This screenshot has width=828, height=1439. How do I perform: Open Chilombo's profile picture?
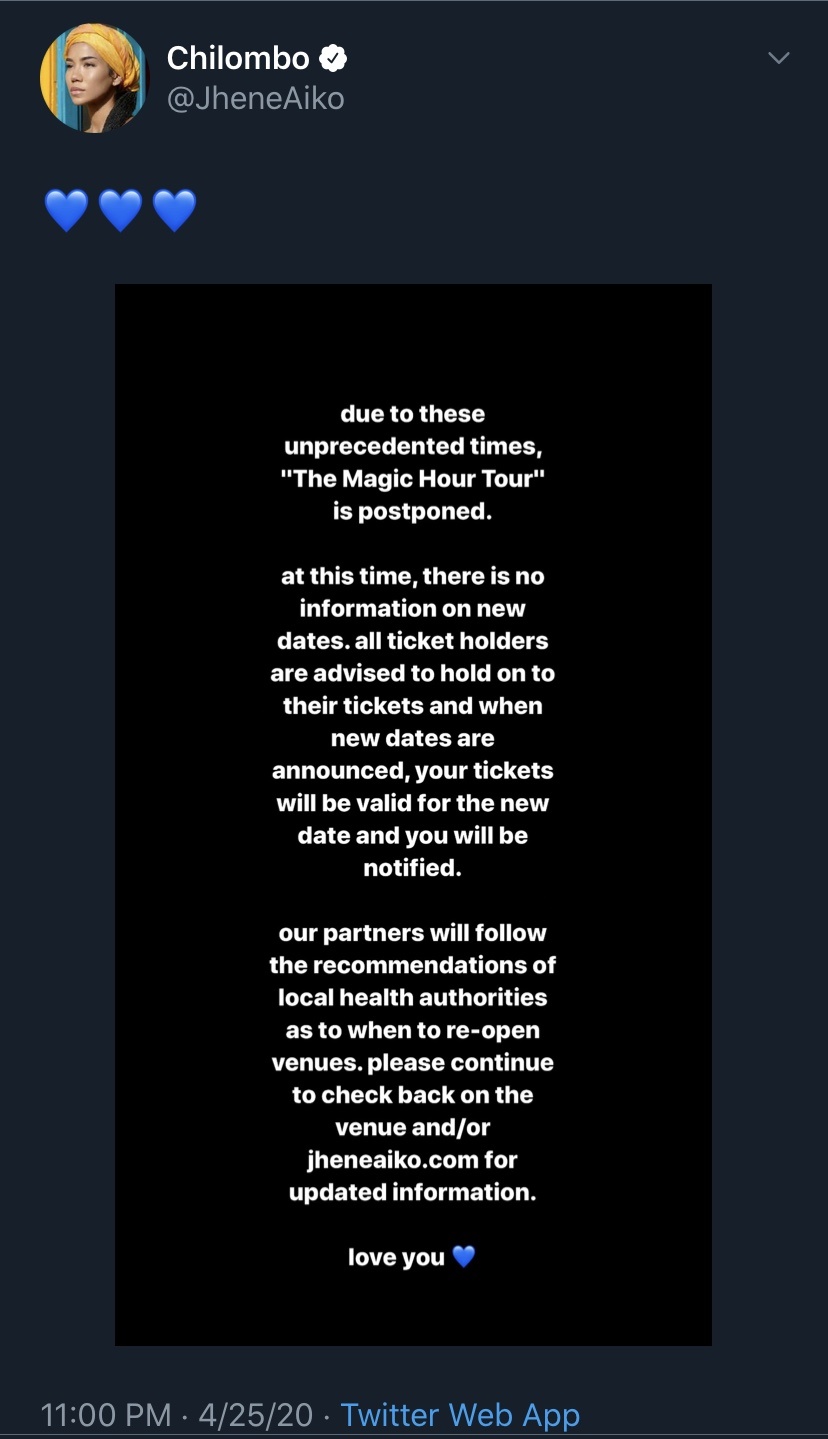(93, 78)
